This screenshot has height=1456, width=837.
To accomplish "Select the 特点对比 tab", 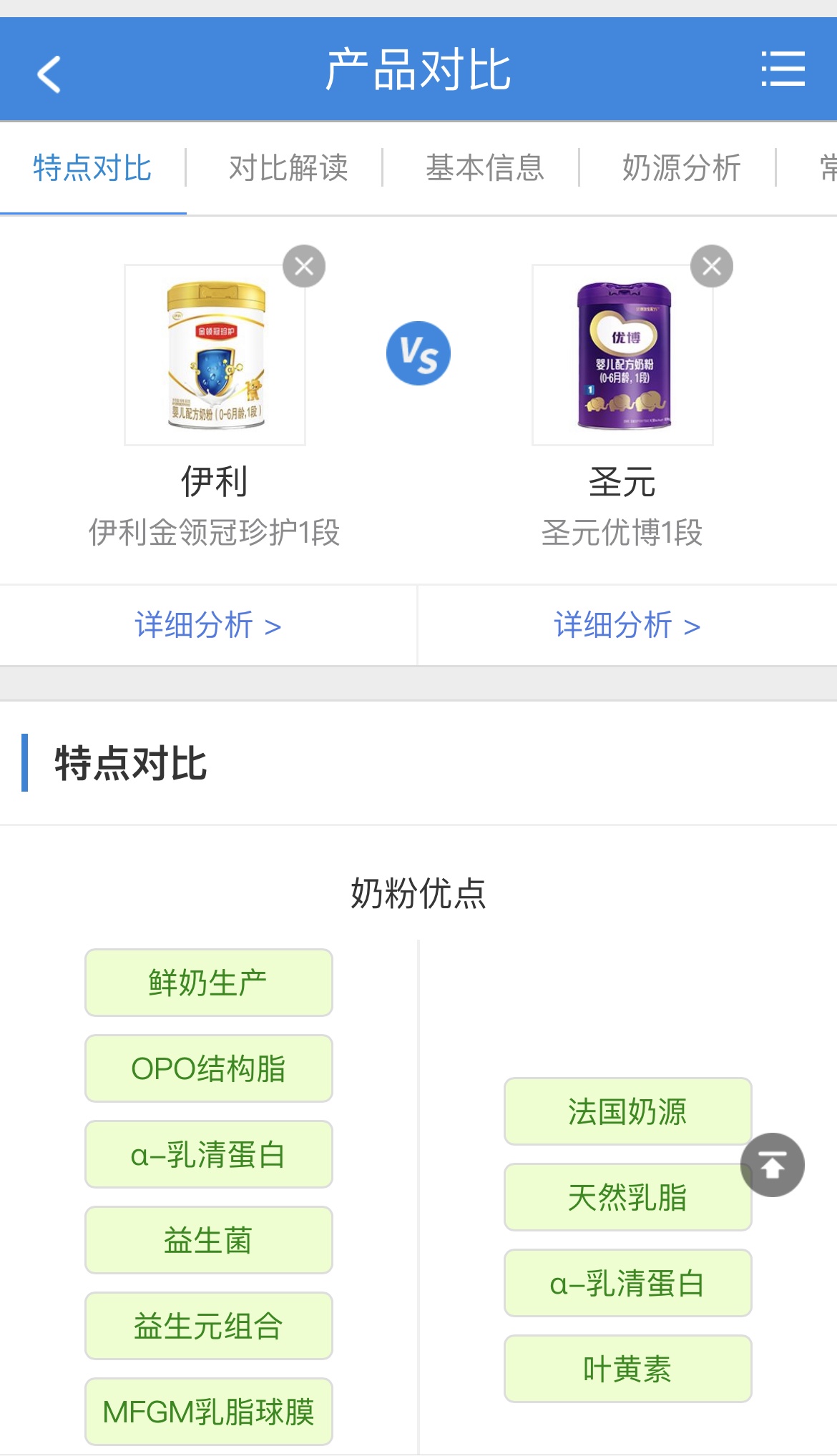I will (92, 168).
